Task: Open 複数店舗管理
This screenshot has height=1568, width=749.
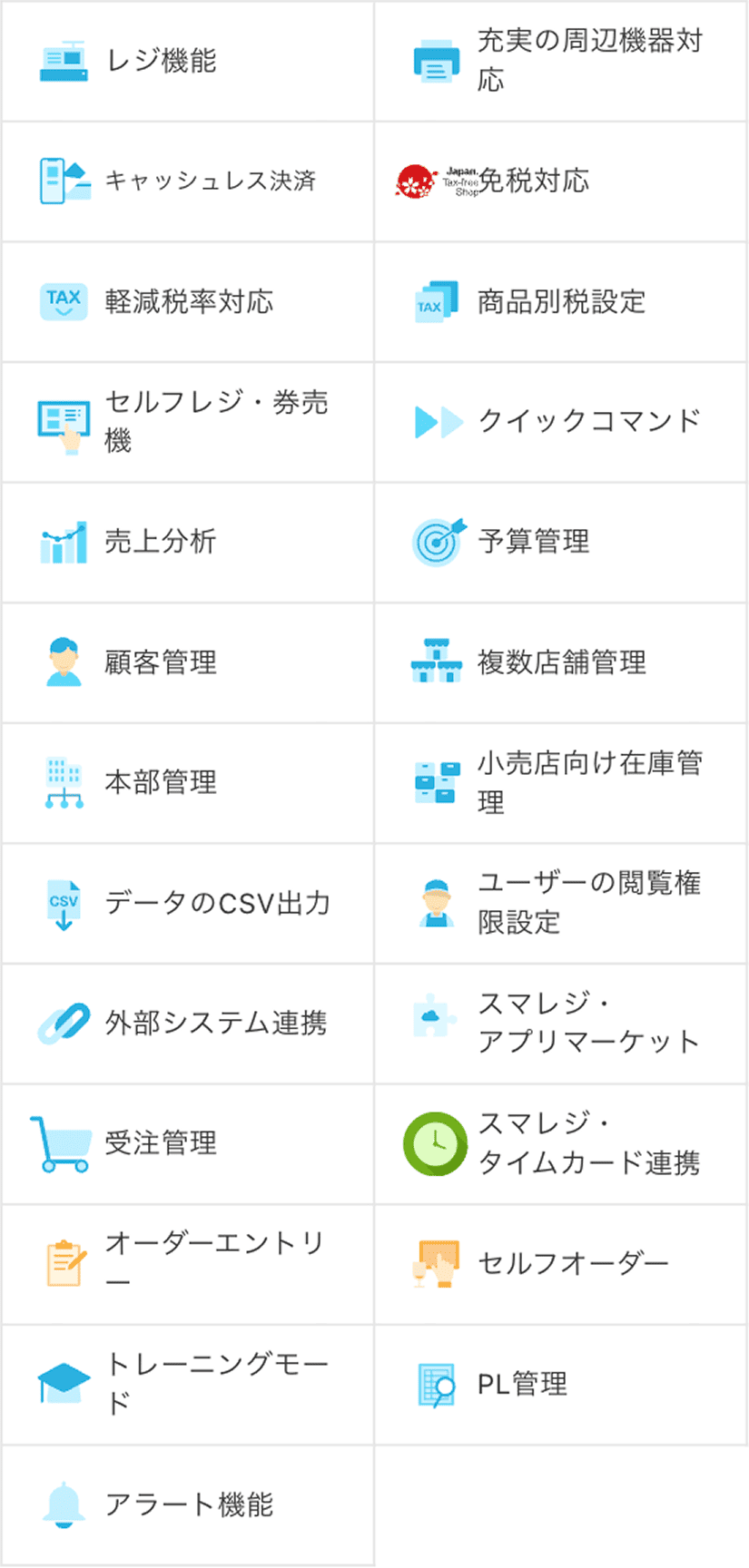Action: point(560,662)
